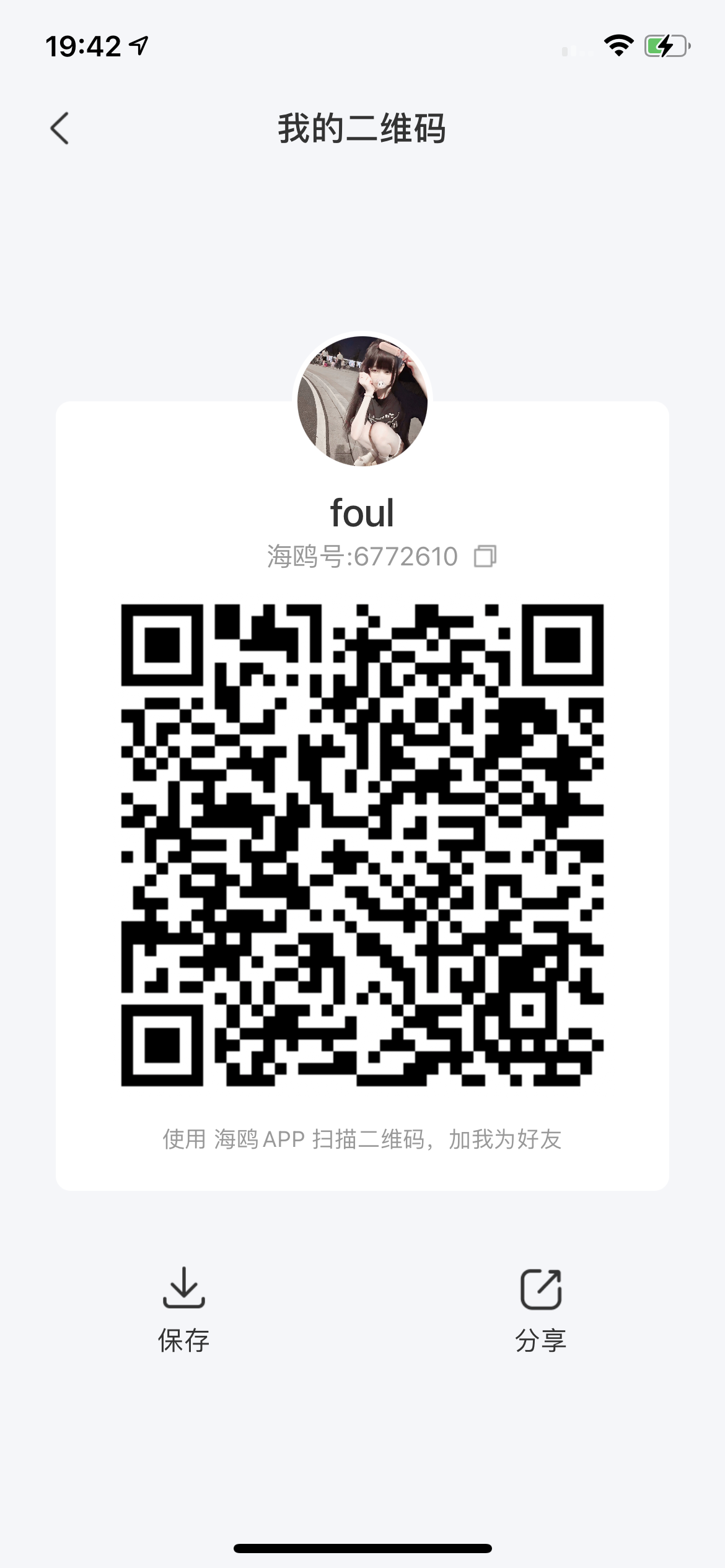Copy the 海鸥号 6772610

[x=485, y=556]
